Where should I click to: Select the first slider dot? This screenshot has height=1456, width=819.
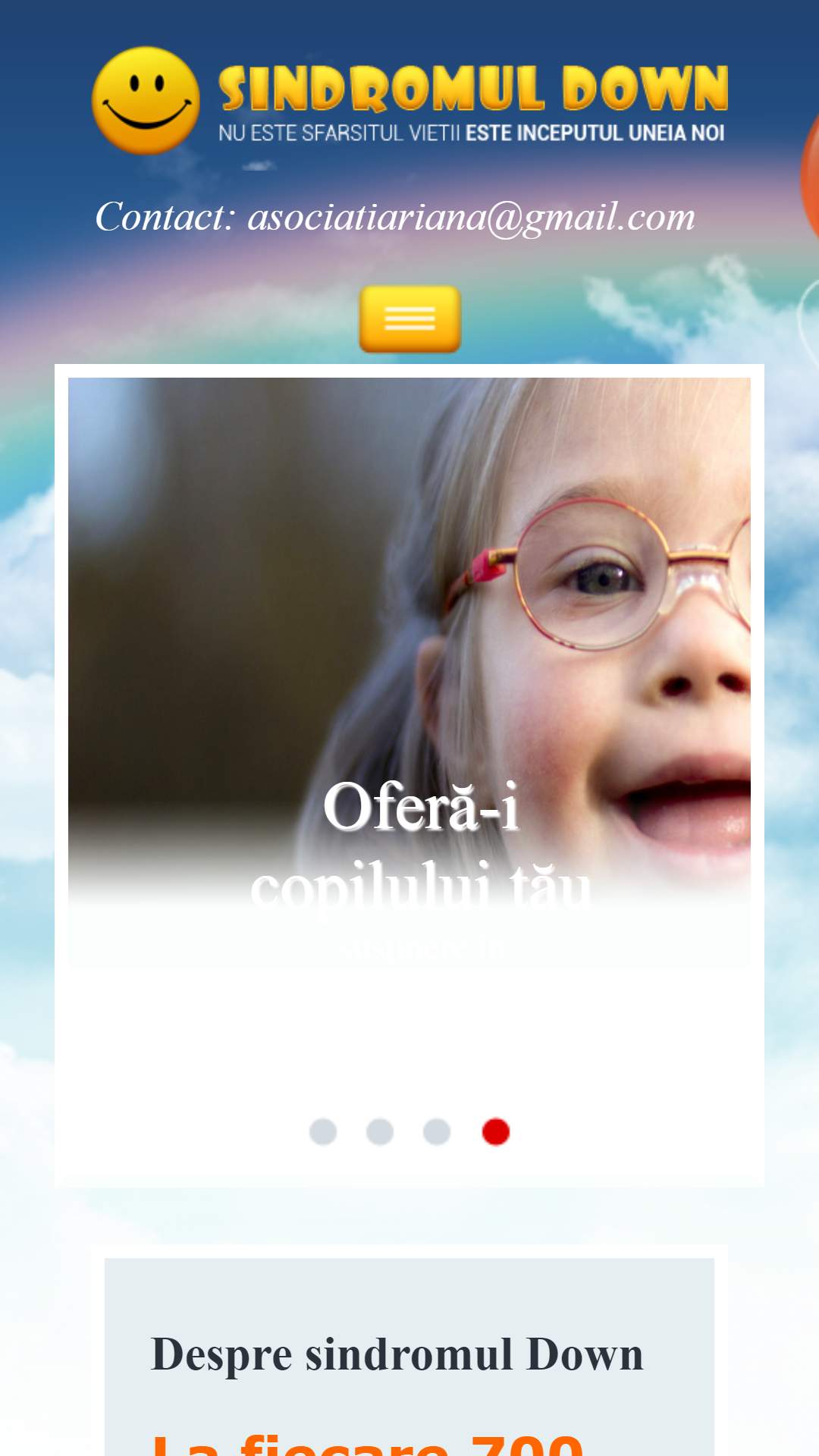323,1131
